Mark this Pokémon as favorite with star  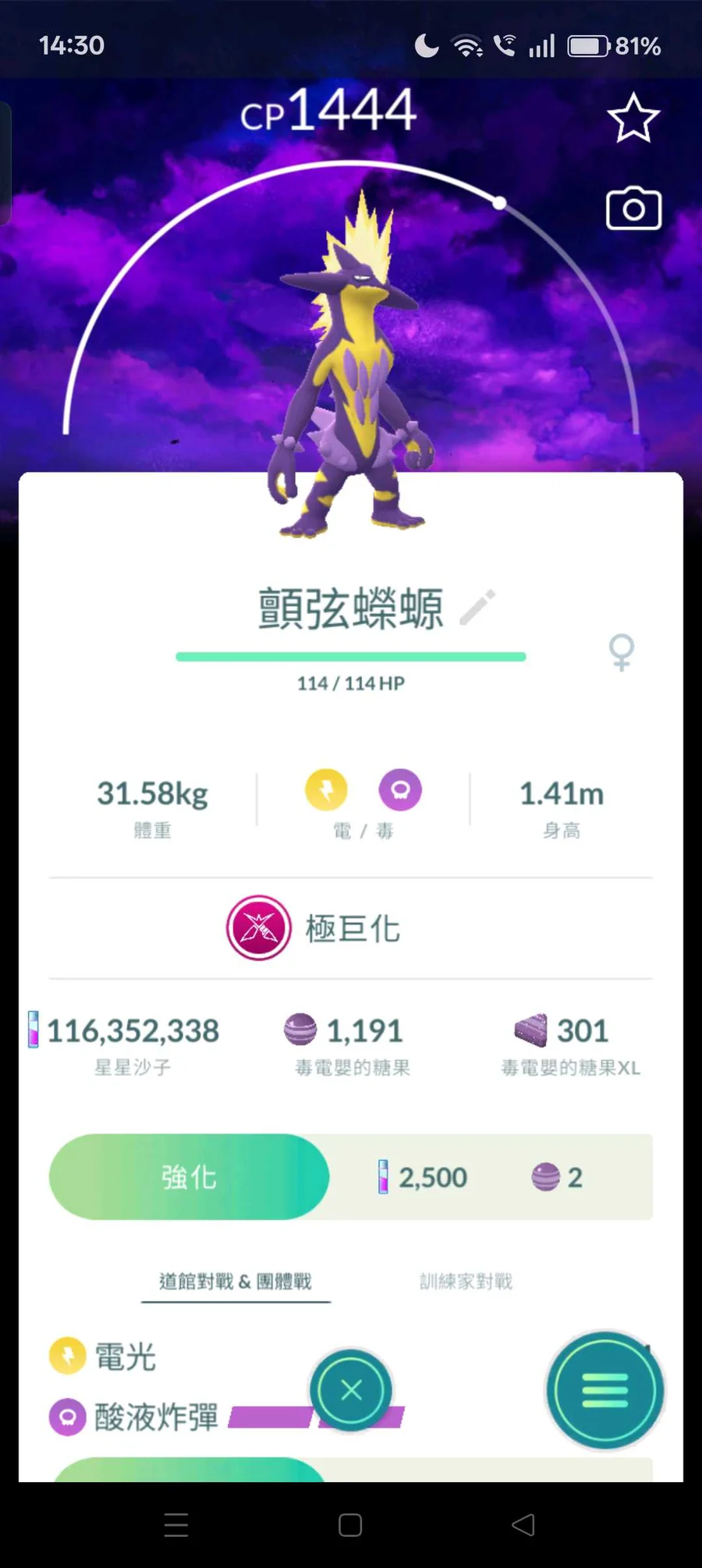pos(633,119)
